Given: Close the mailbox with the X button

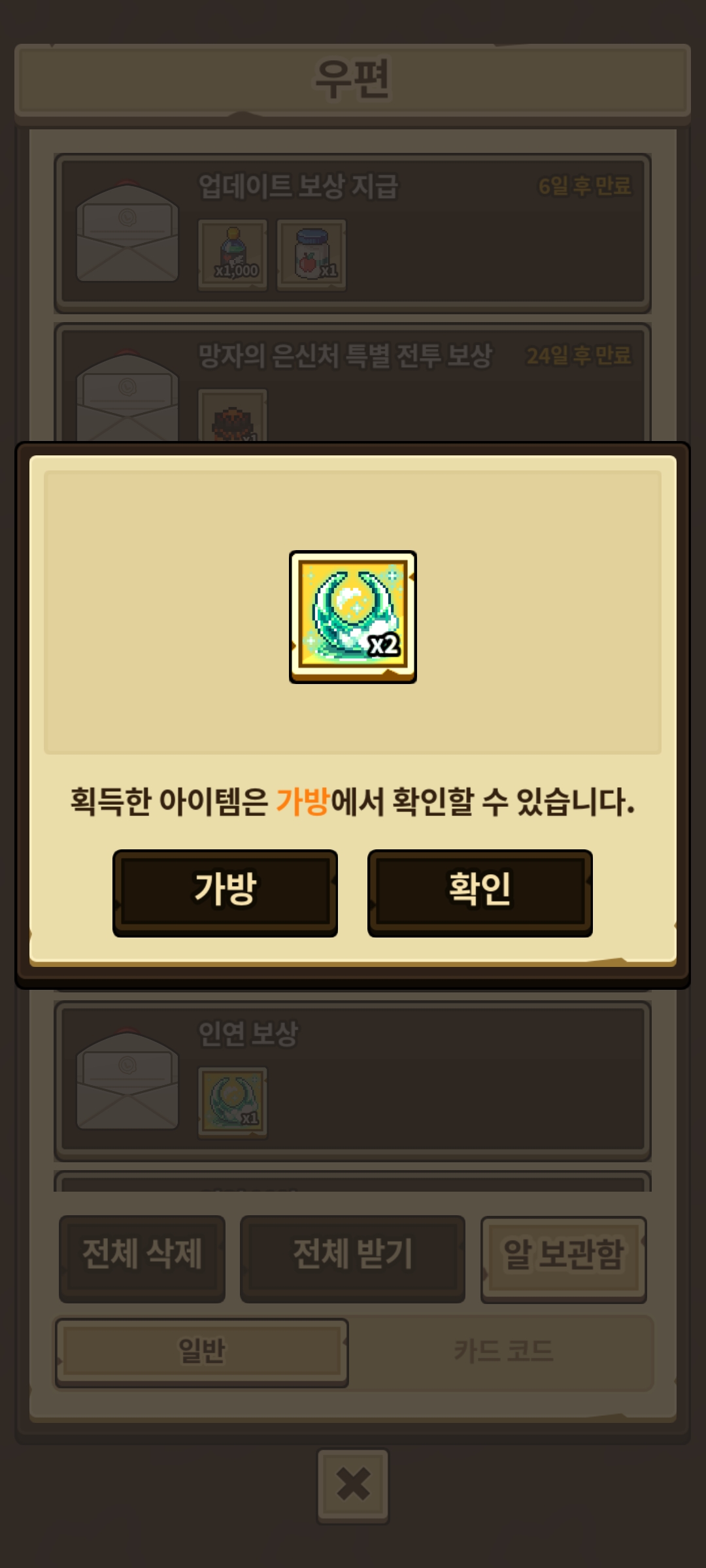Looking at the screenshot, I should [353, 1486].
